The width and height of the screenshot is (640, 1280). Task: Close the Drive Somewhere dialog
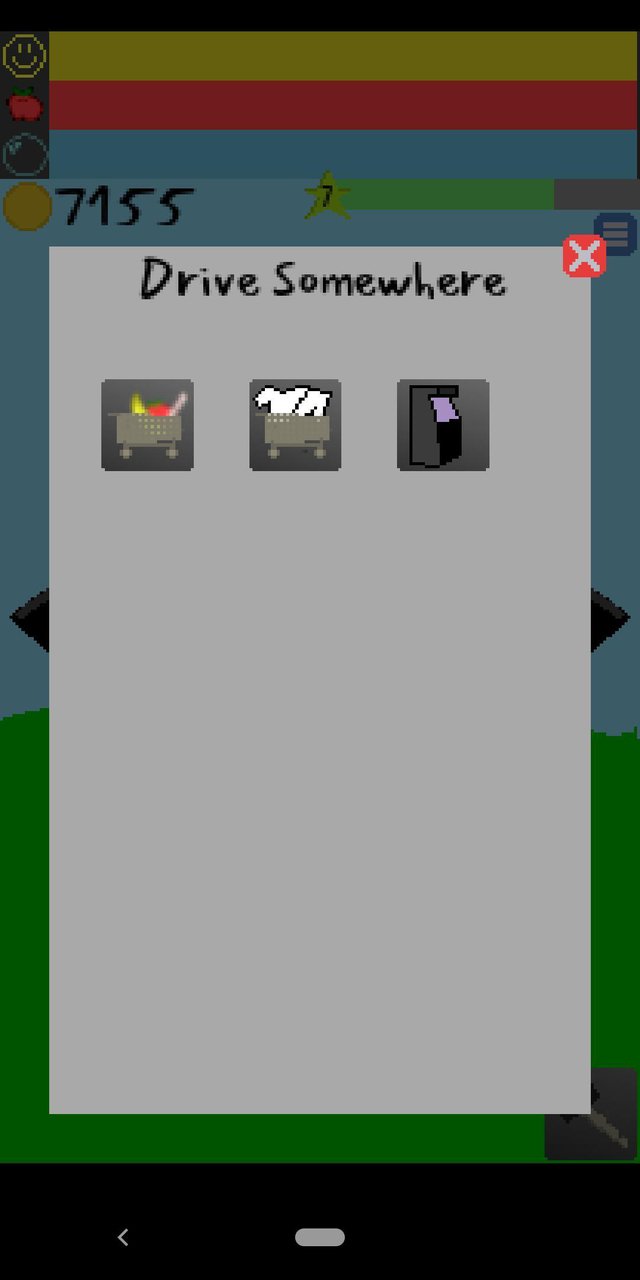click(584, 256)
